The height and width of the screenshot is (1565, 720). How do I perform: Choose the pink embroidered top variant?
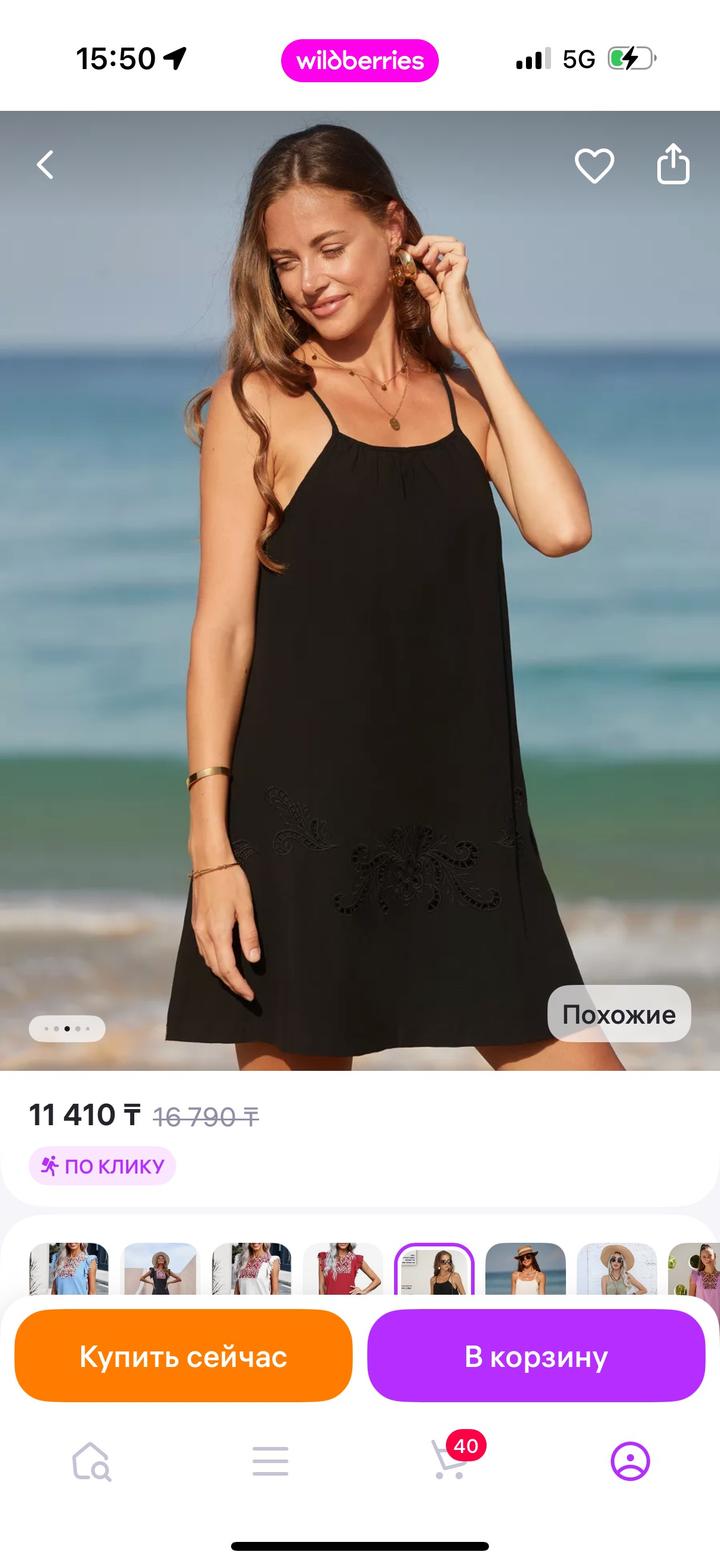[695, 1270]
